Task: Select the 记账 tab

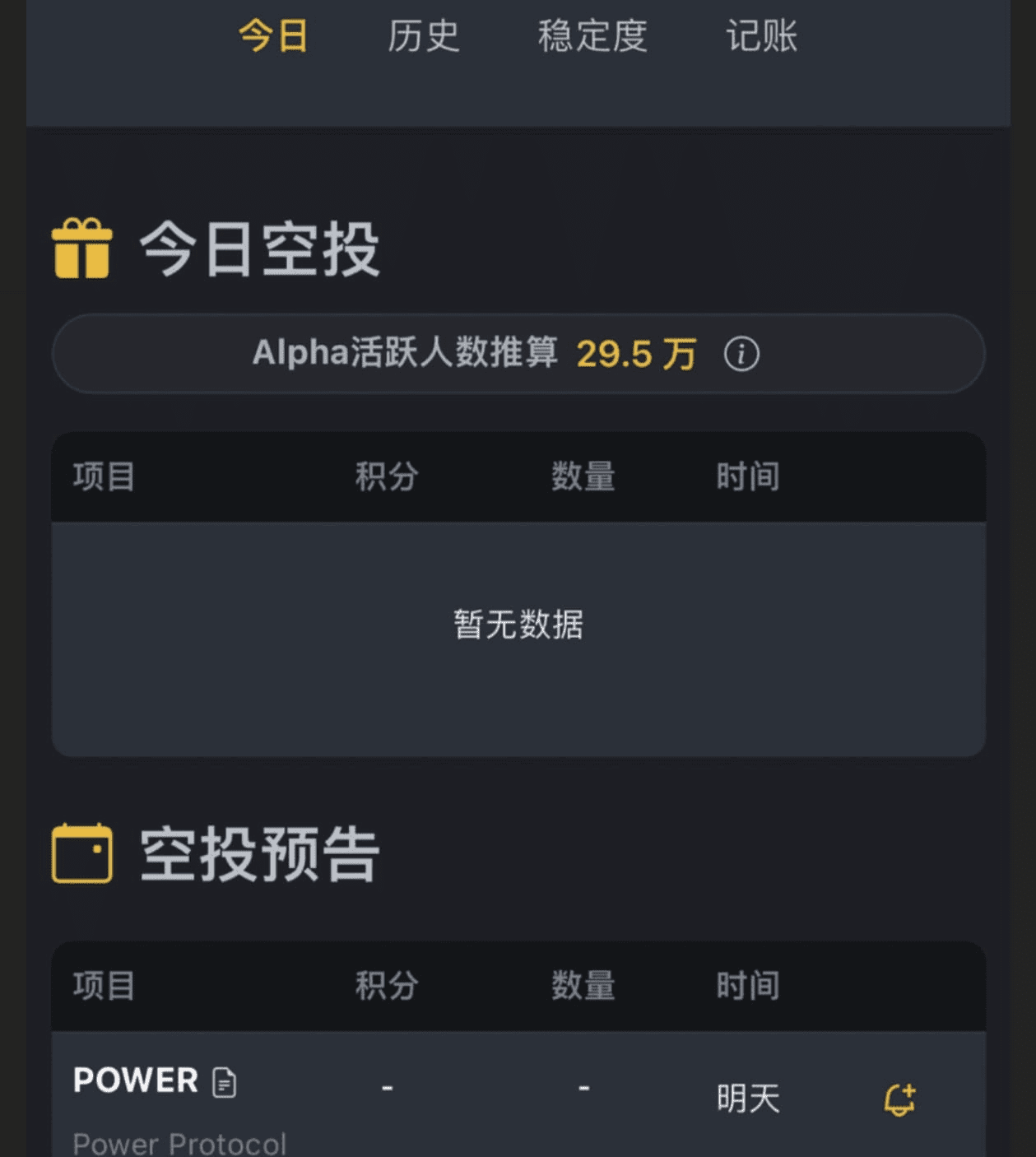Action: (x=761, y=37)
